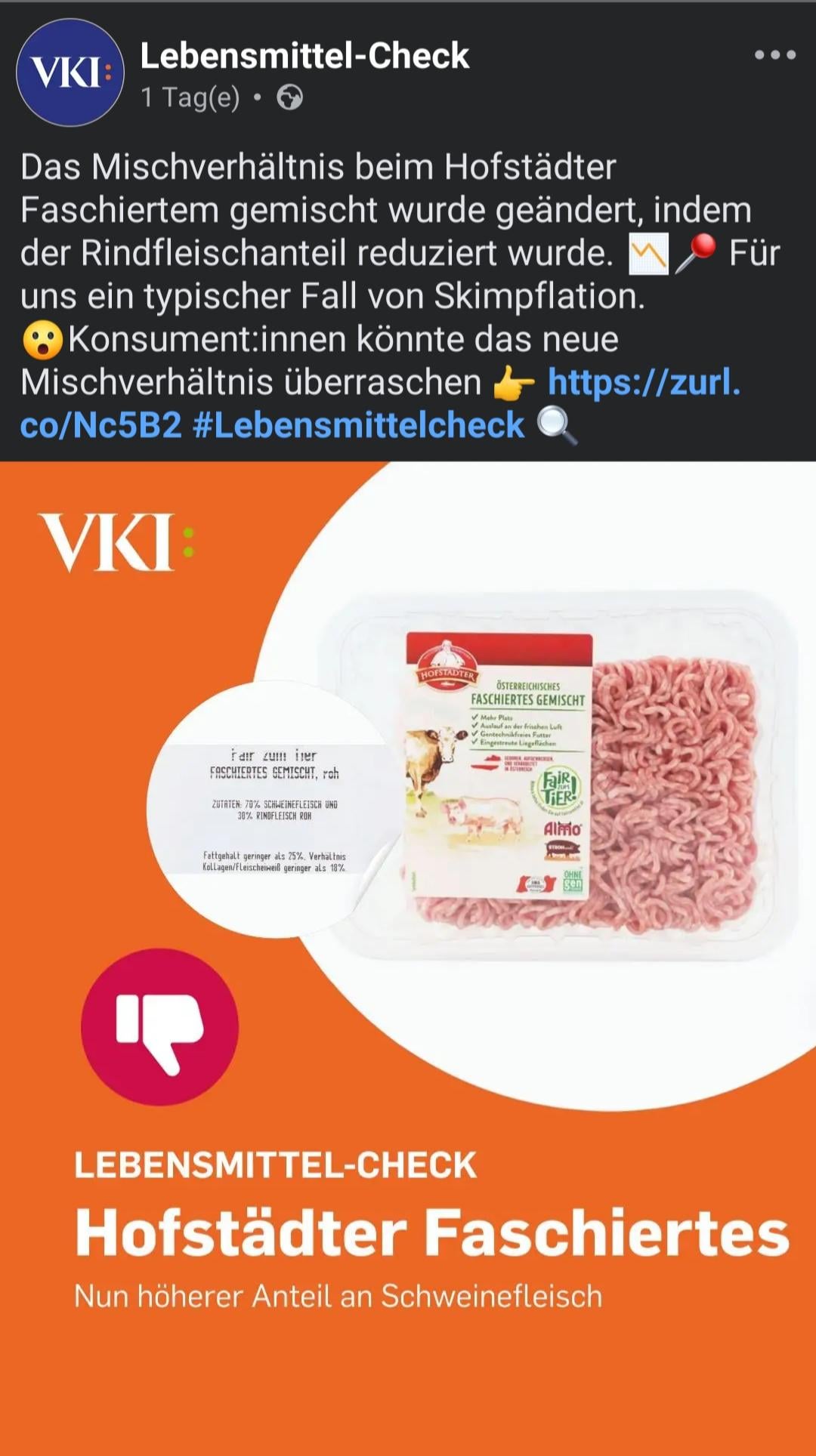Open the #Lebensmittelcheck hashtag
The height and width of the screenshot is (1456, 816).
[x=358, y=425]
